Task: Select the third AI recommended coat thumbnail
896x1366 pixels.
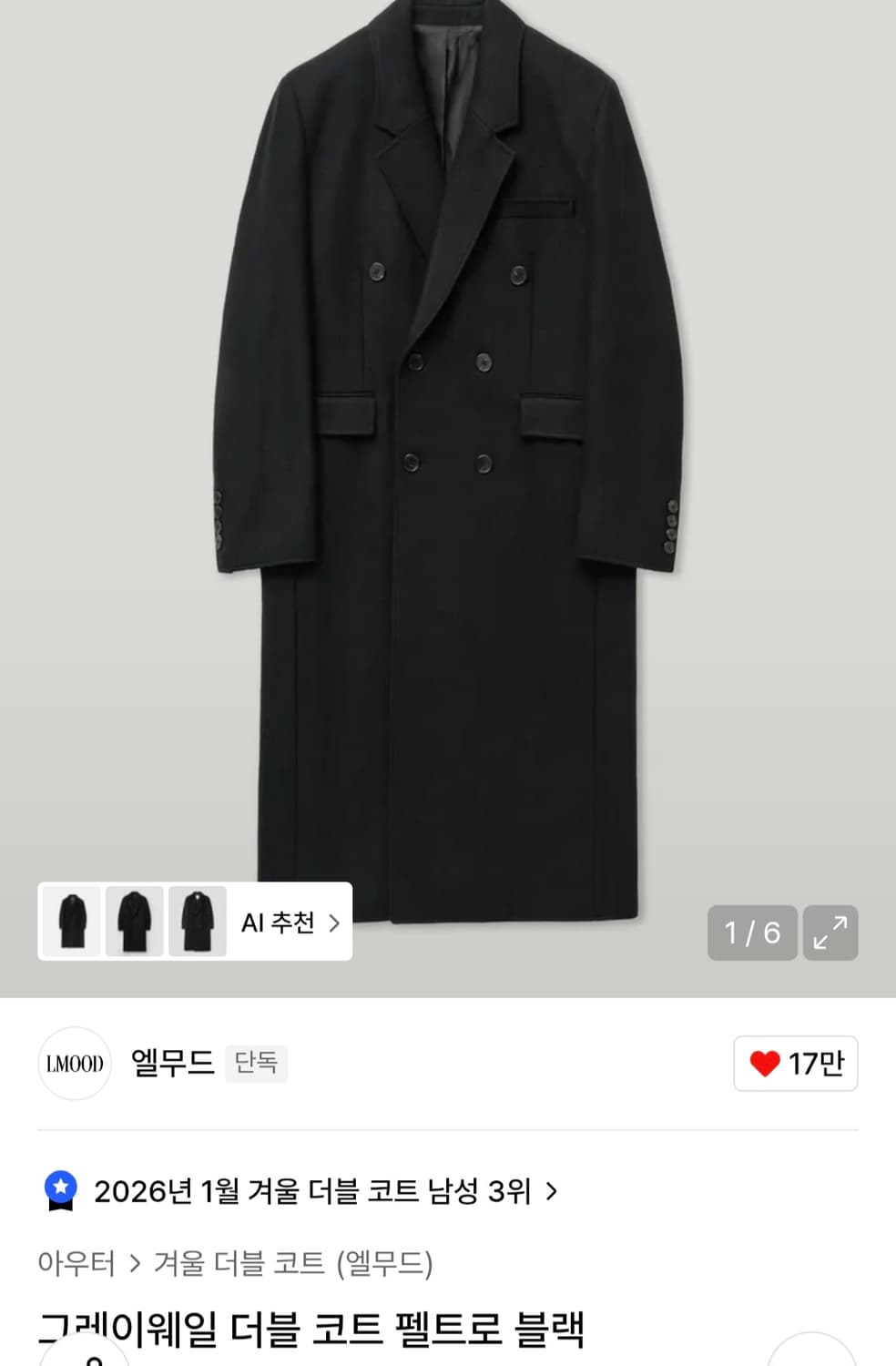Action: coord(196,921)
